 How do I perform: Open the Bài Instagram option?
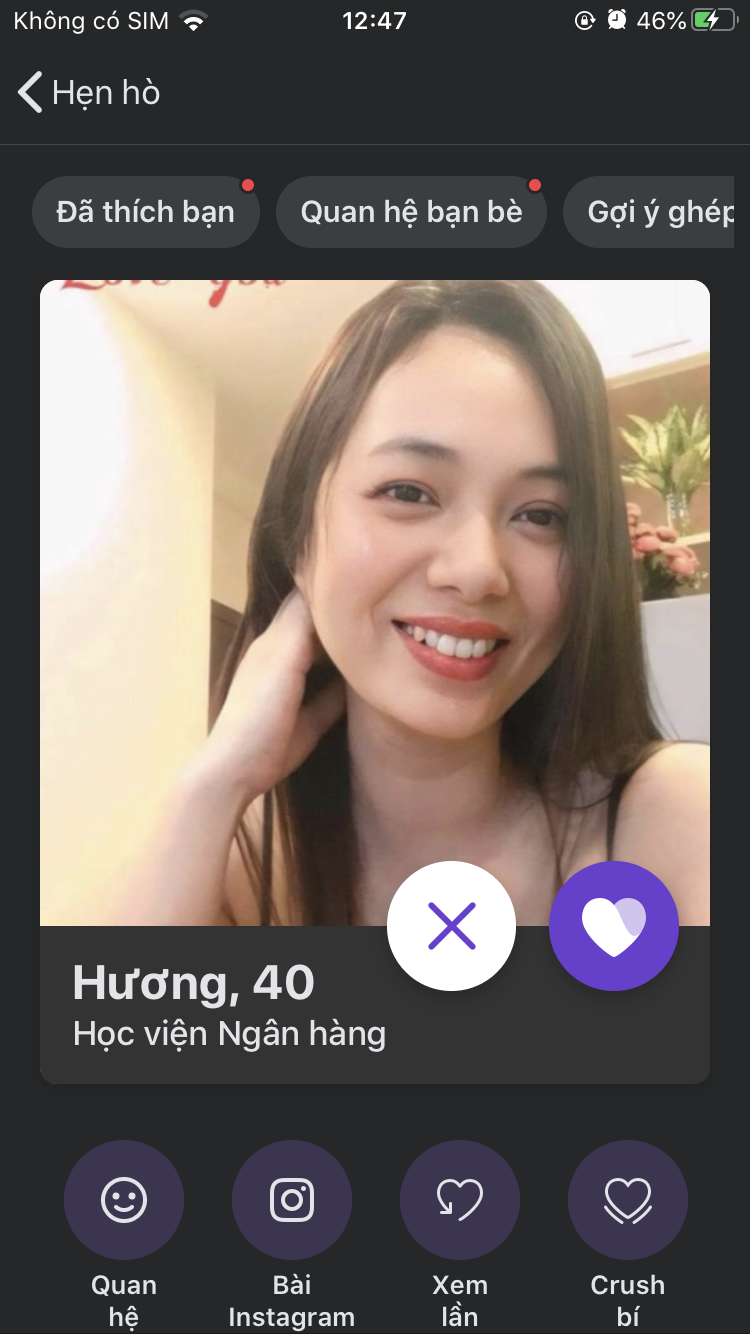(x=292, y=1200)
